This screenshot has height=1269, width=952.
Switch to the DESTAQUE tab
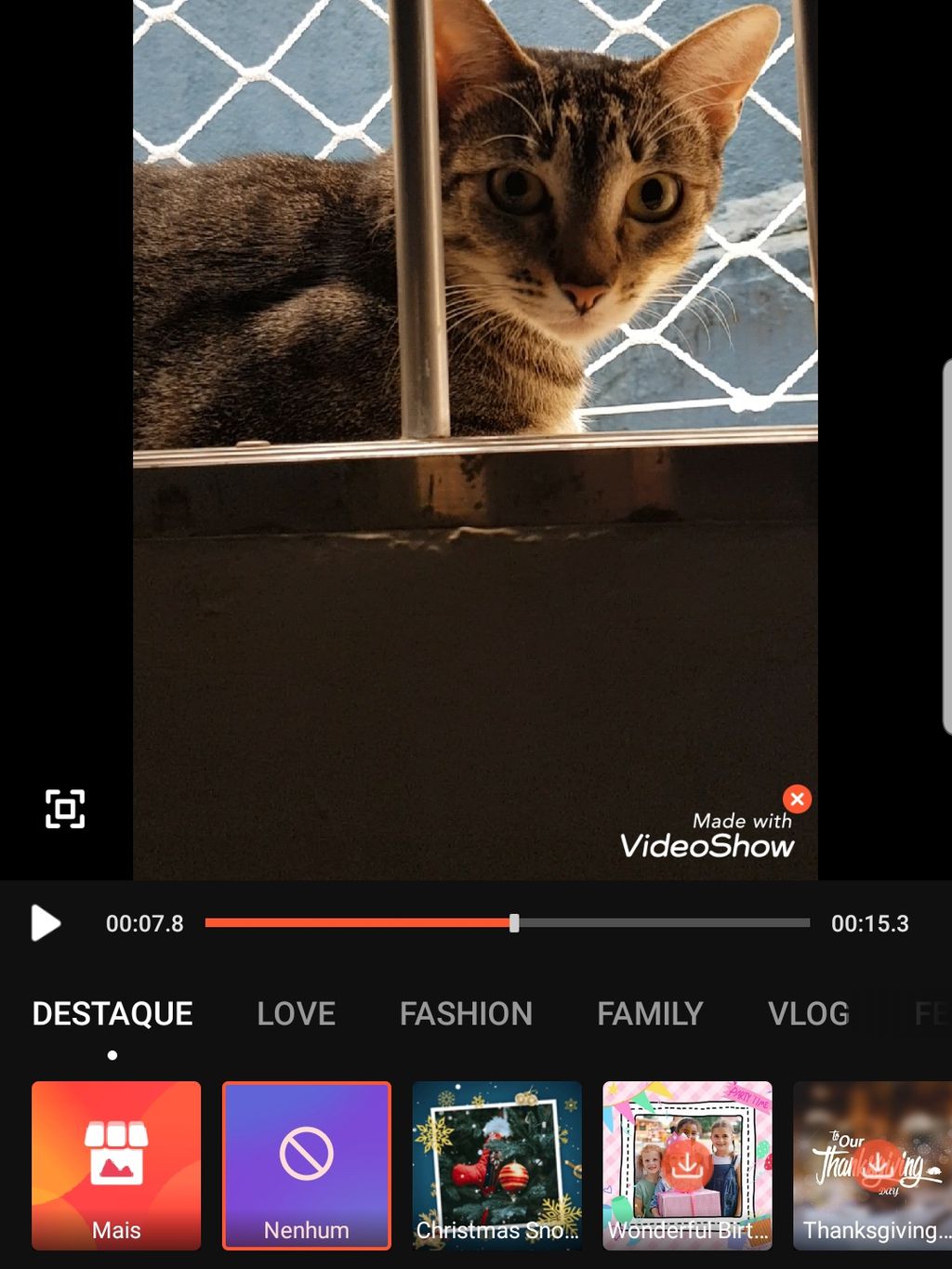coord(112,1013)
